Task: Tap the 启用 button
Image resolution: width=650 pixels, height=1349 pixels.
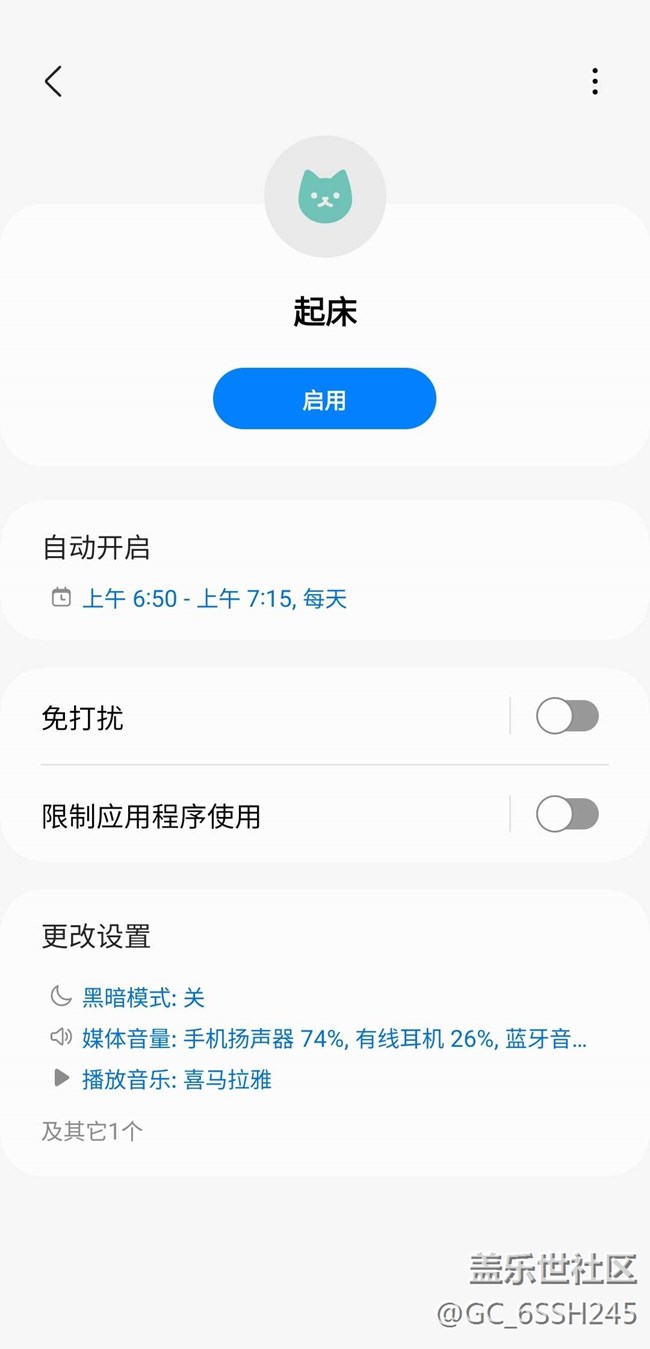Action: coord(324,399)
